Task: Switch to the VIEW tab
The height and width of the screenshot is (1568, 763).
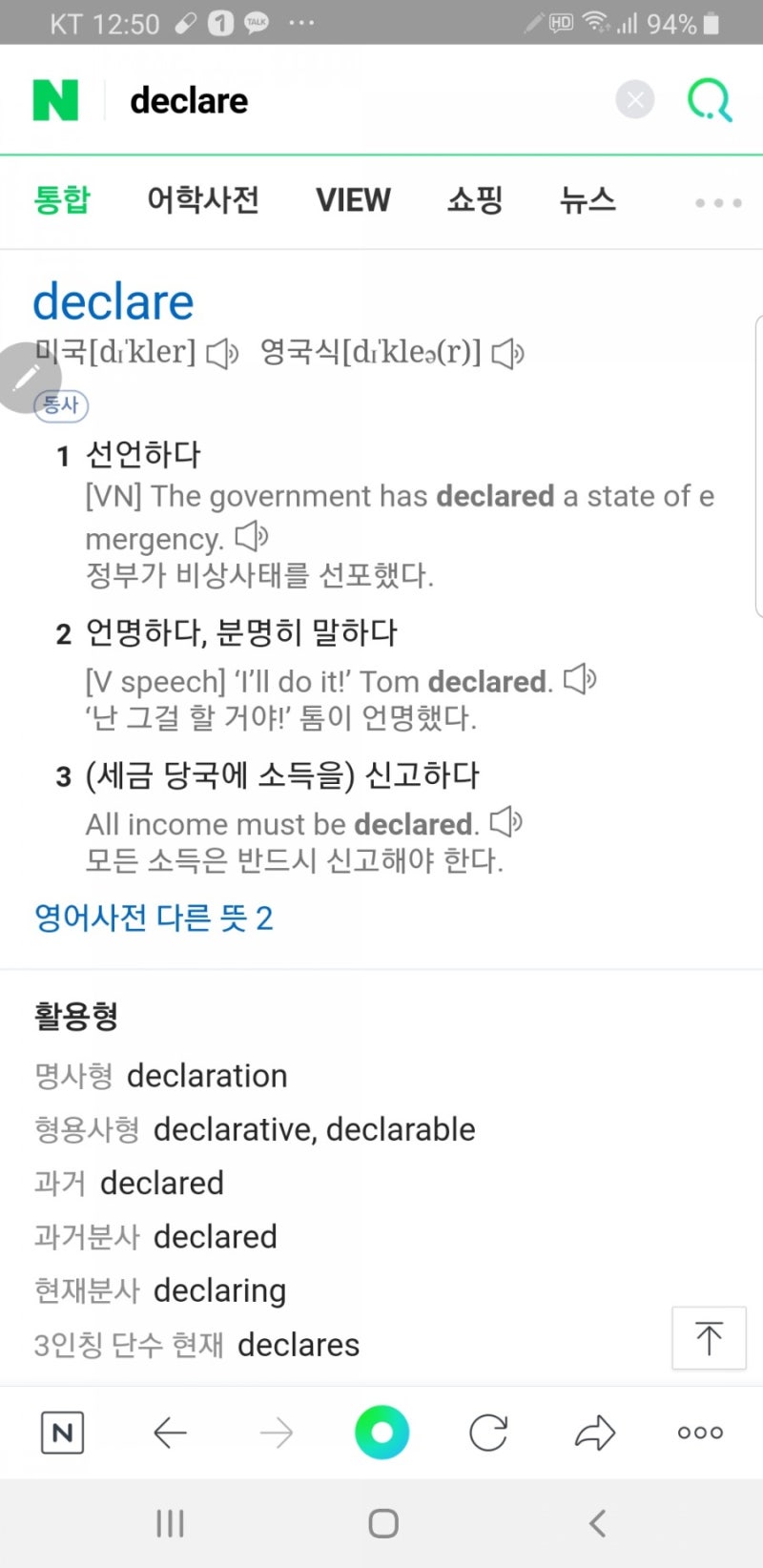Action: pos(353,199)
